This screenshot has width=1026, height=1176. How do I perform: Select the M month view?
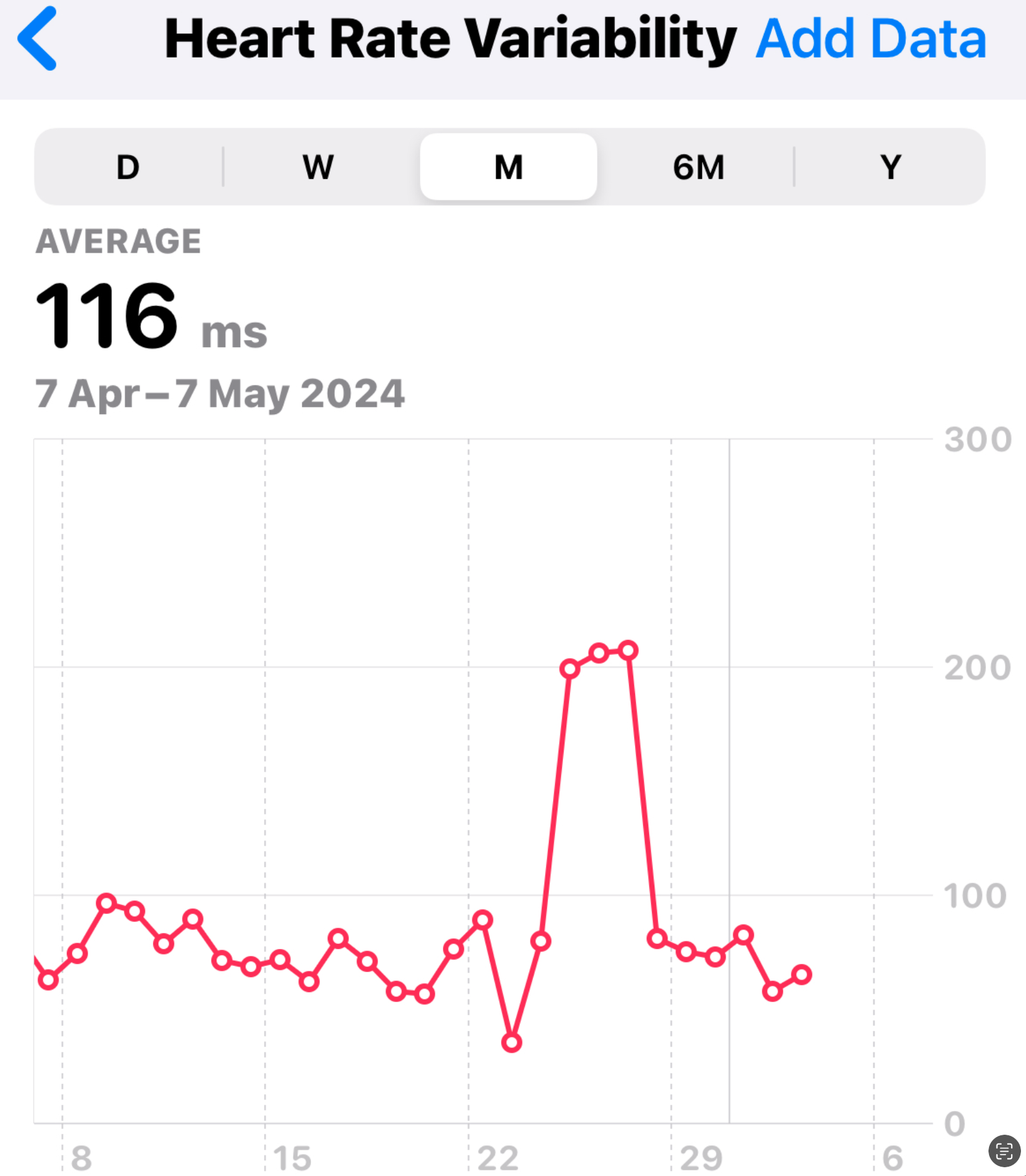(x=508, y=167)
